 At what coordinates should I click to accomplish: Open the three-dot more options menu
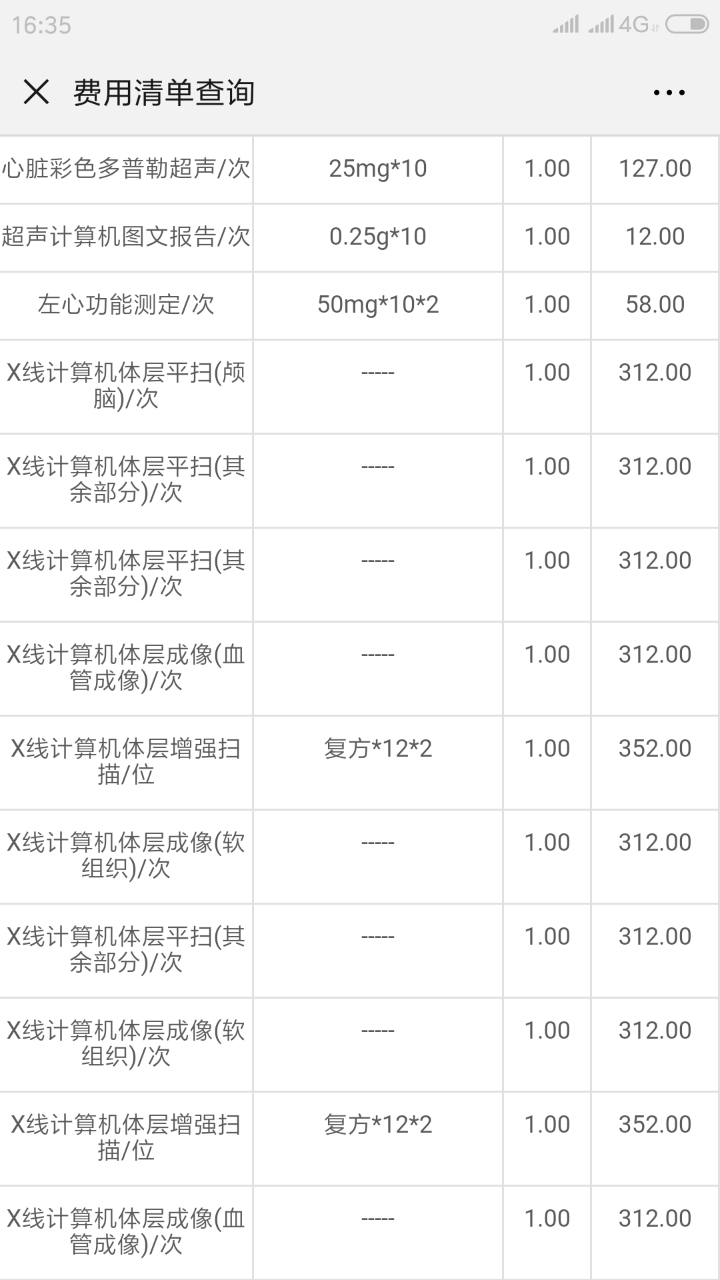[669, 93]
